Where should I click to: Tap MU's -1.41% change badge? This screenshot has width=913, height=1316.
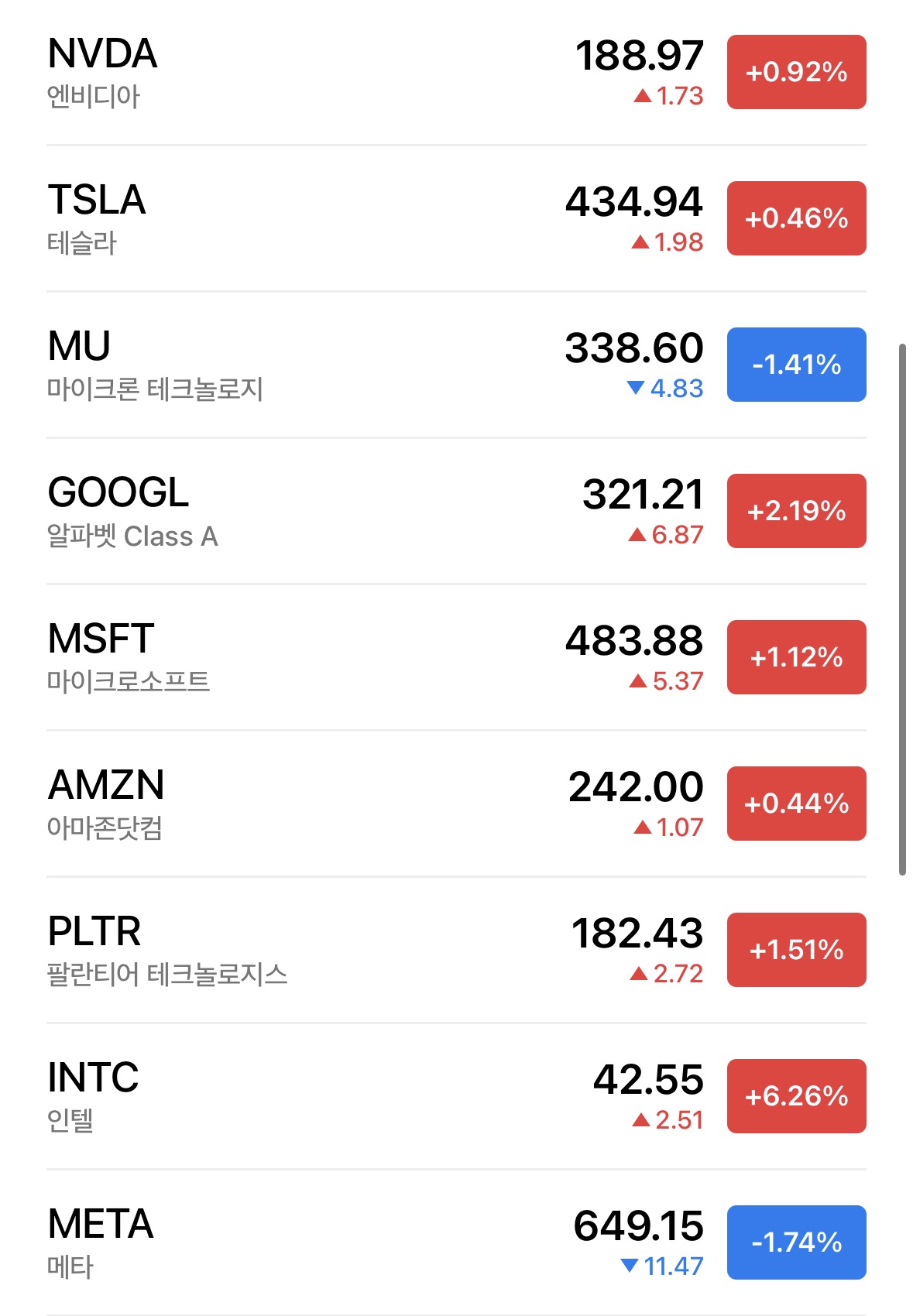[x=796, y=365]
